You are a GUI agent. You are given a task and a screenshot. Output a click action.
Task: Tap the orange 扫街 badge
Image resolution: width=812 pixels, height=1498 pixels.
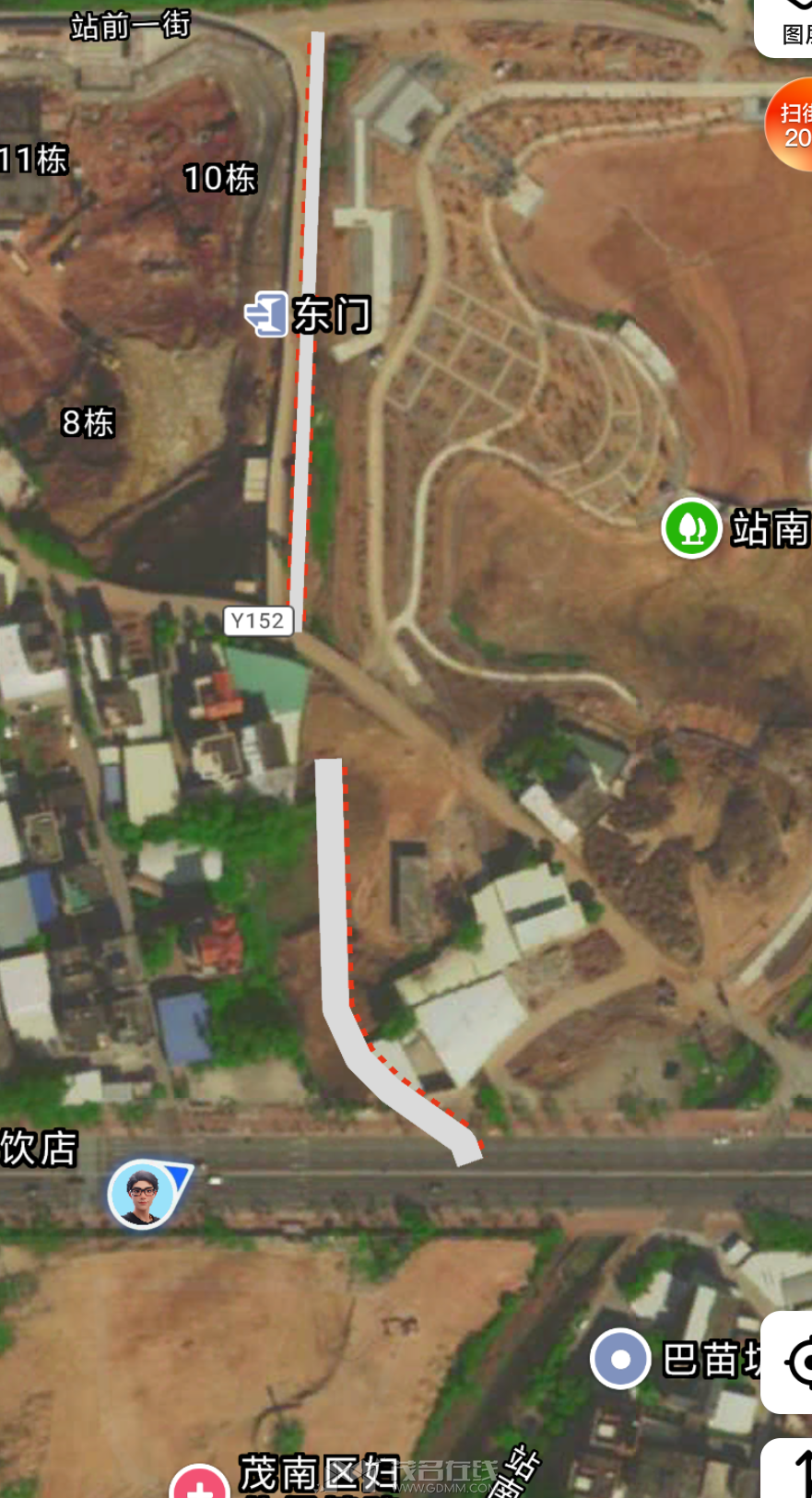pos(792,125)
